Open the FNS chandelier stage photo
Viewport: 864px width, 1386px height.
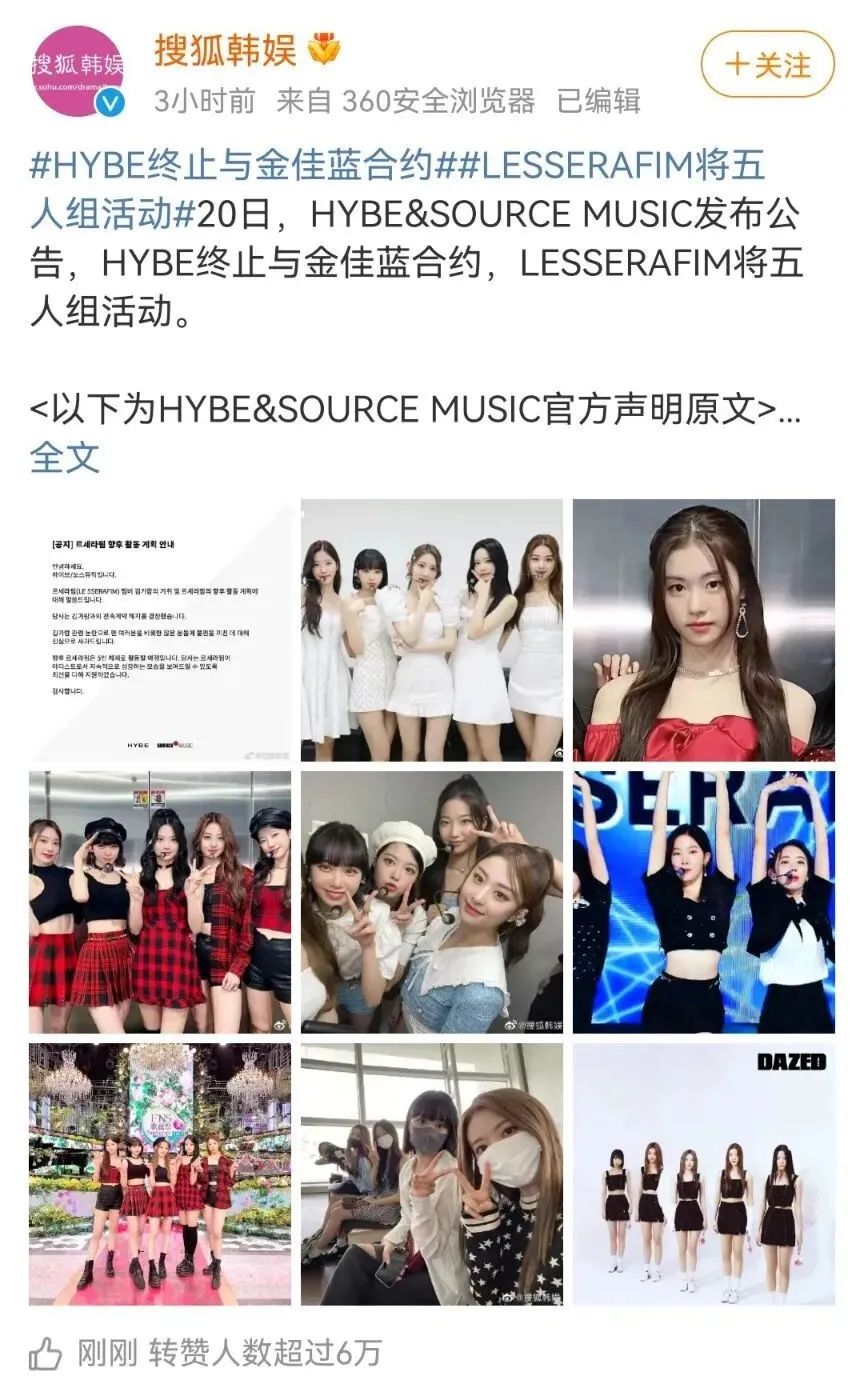tap(160, 1174)
